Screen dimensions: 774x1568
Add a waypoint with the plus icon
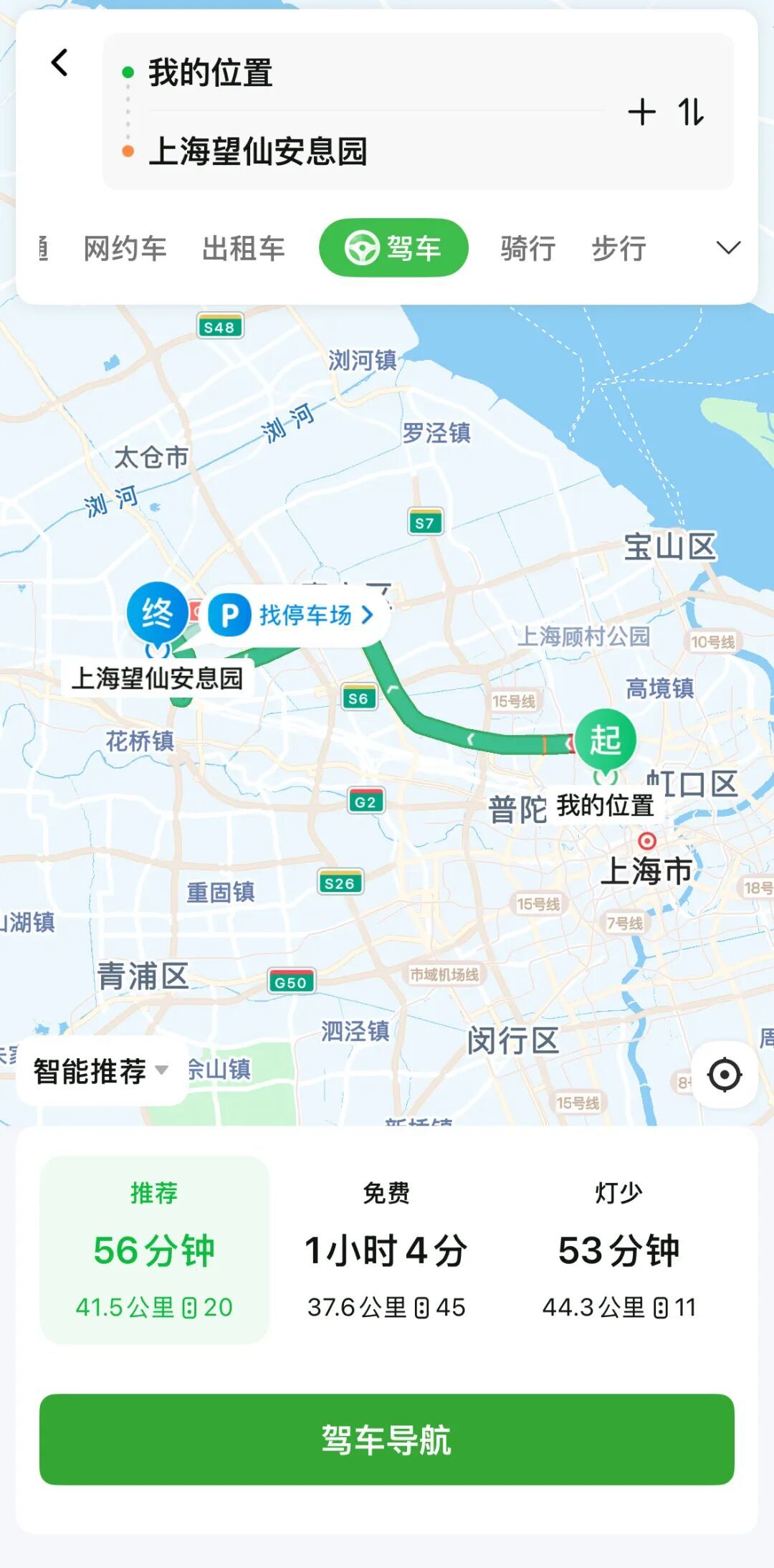pos(641,113)
